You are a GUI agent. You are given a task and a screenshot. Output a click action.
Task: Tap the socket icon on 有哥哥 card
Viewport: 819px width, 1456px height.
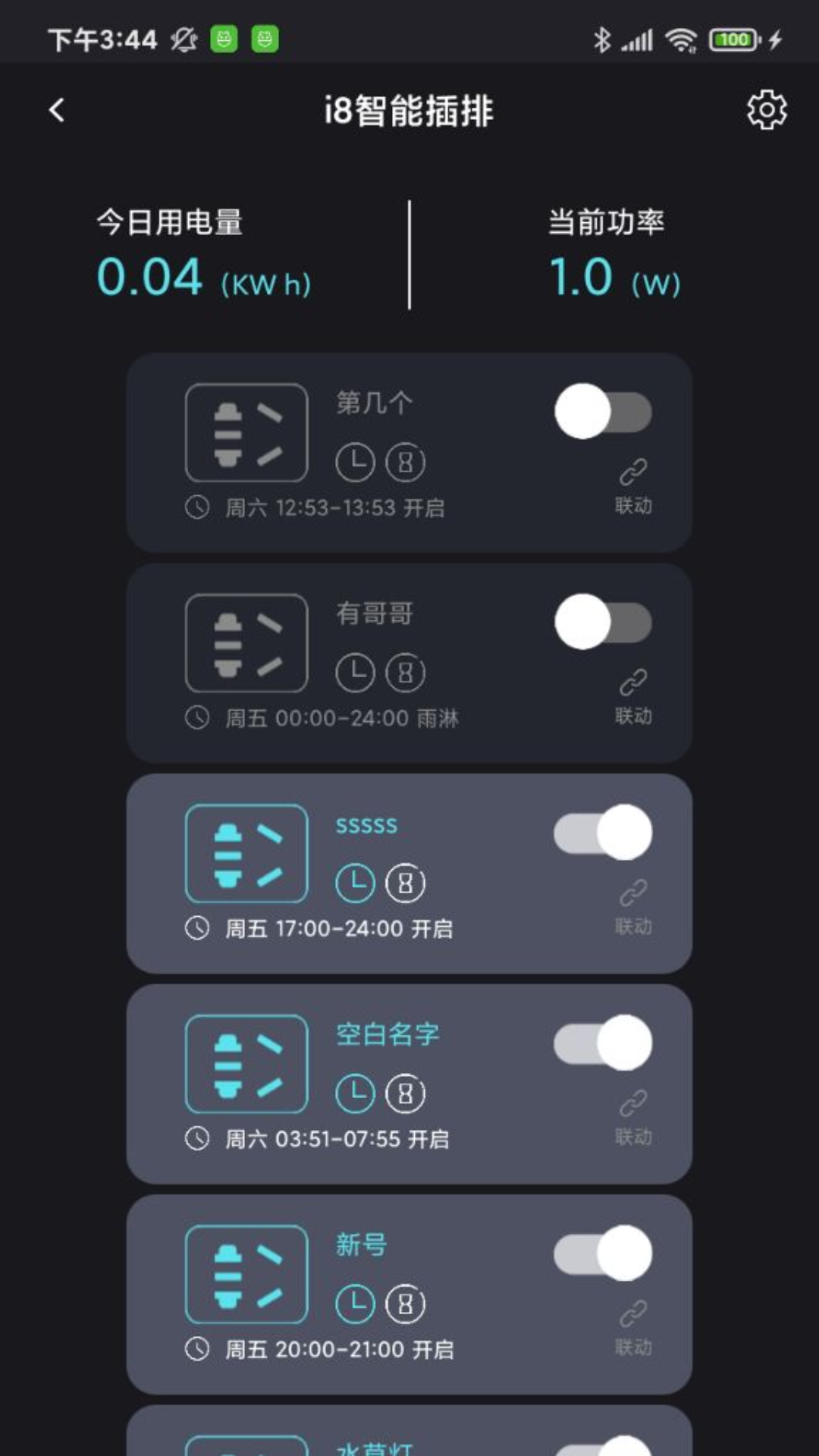pyautogui.click(x=246, y=643)
